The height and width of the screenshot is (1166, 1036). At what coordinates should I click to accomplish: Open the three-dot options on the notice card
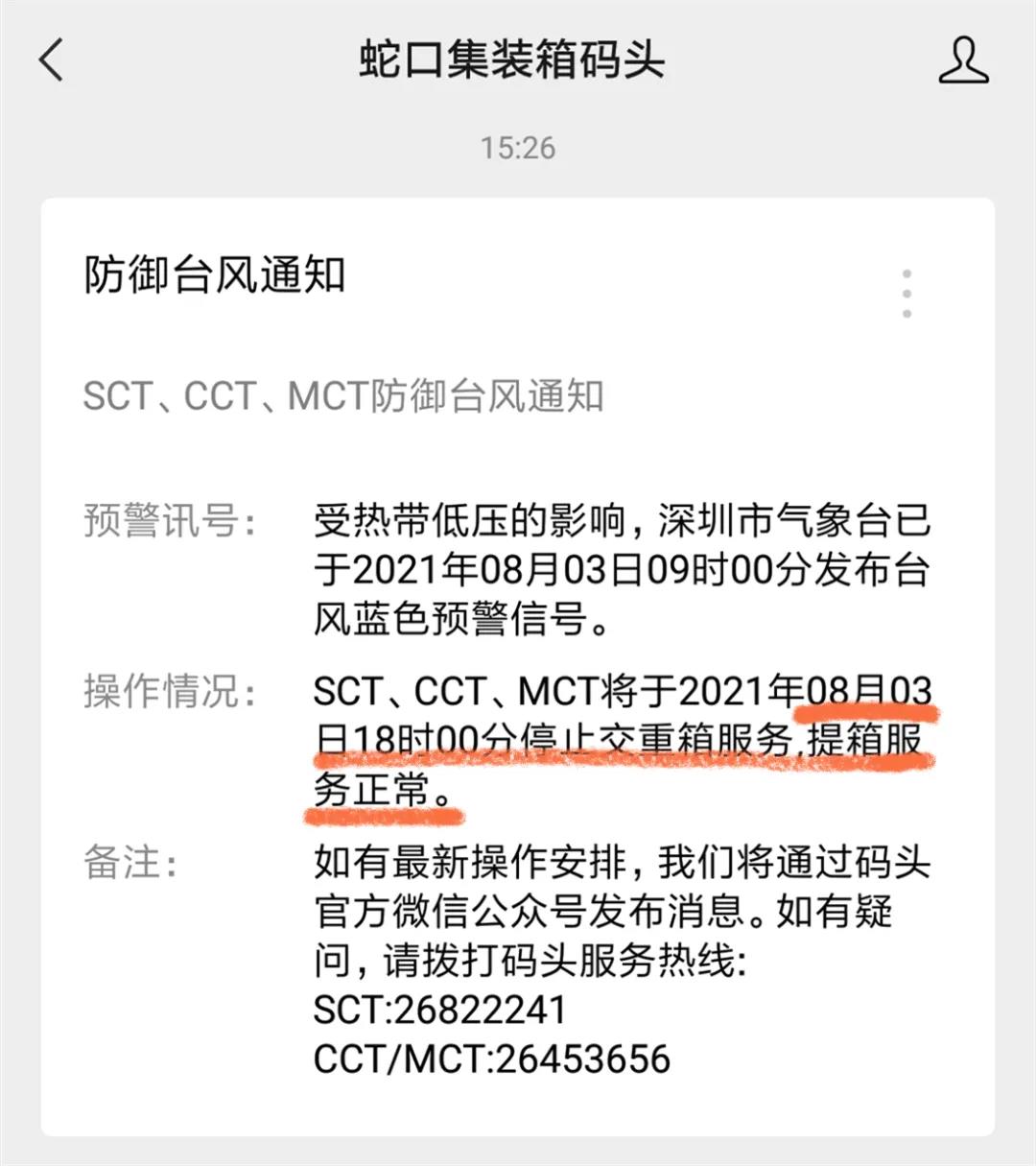point(906,288)
